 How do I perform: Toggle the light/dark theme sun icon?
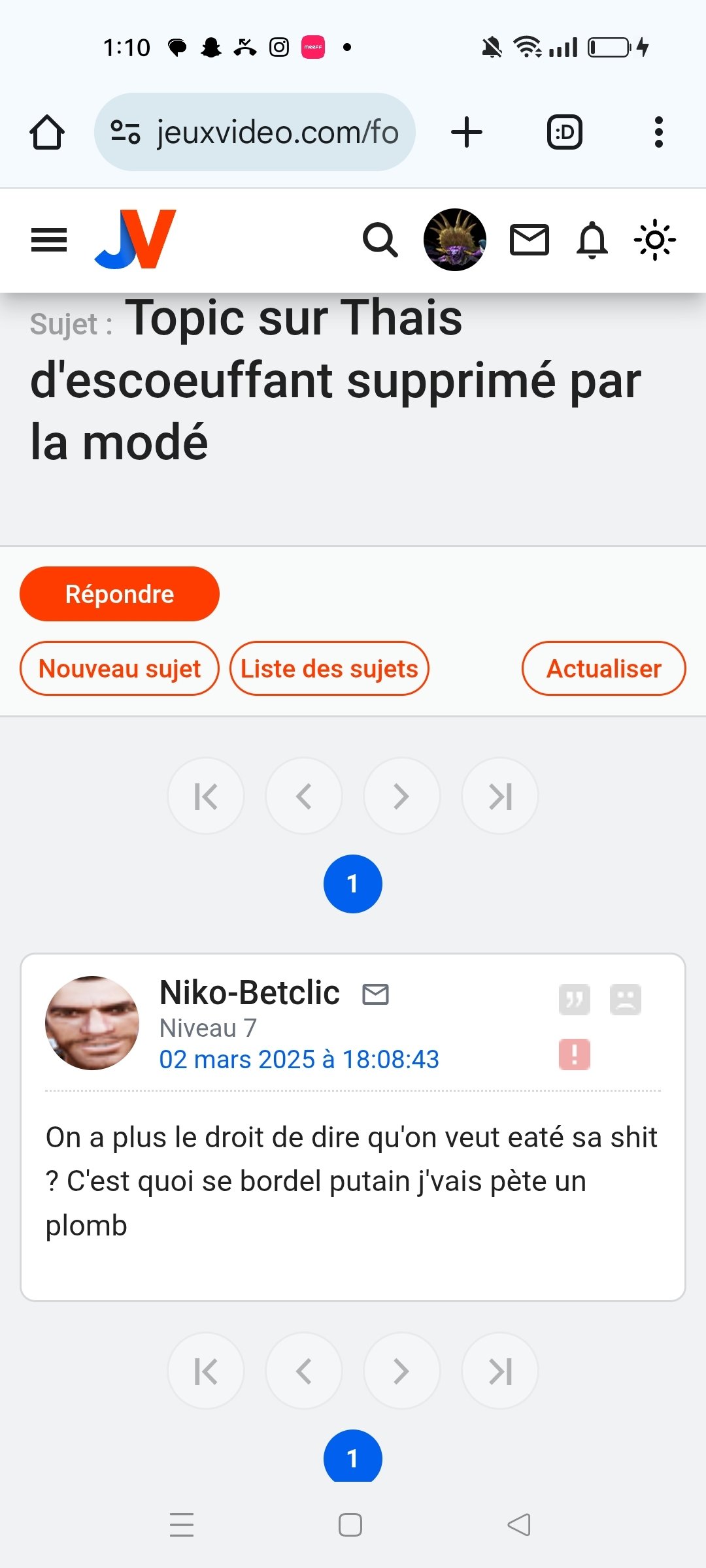(655, 240)
